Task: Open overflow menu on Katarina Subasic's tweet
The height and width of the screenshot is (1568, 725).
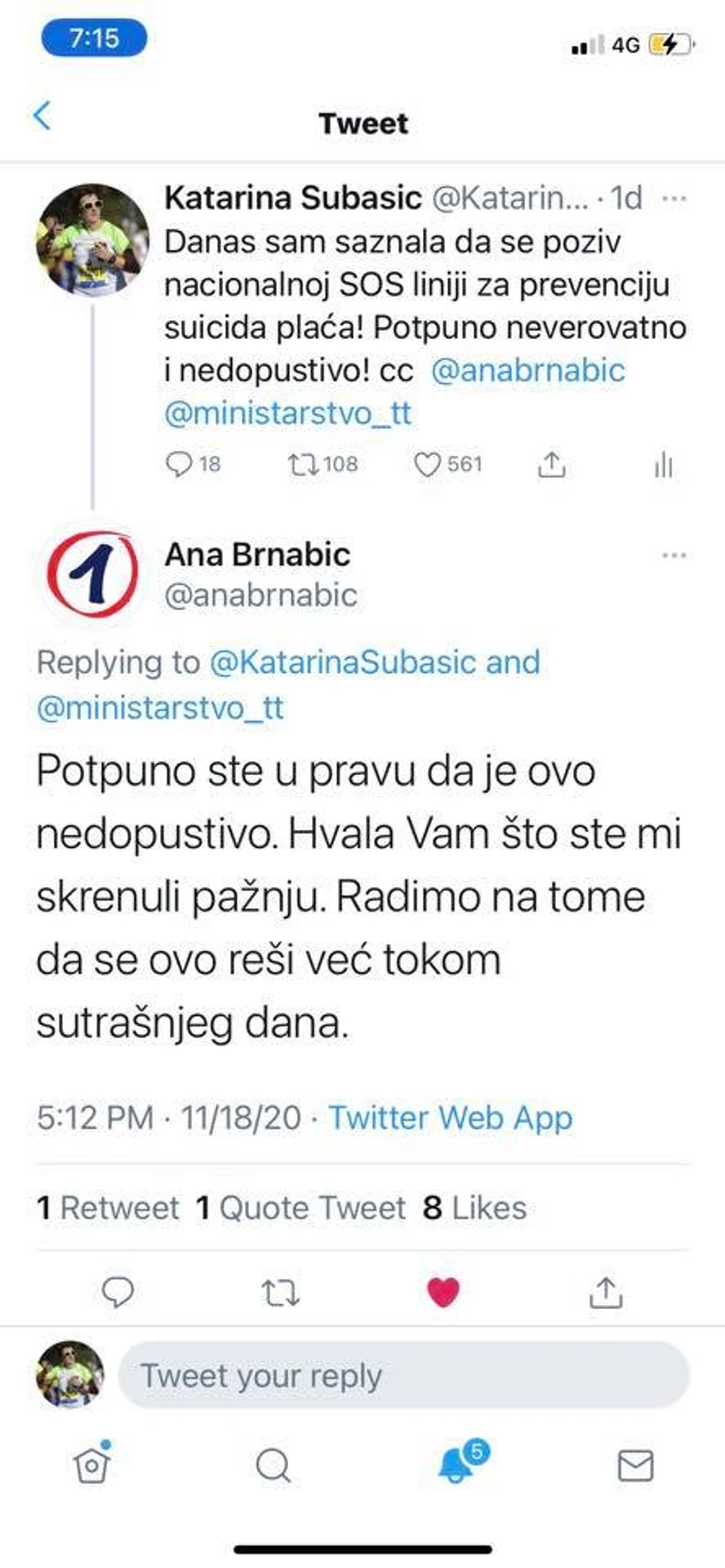Action: 675,198
